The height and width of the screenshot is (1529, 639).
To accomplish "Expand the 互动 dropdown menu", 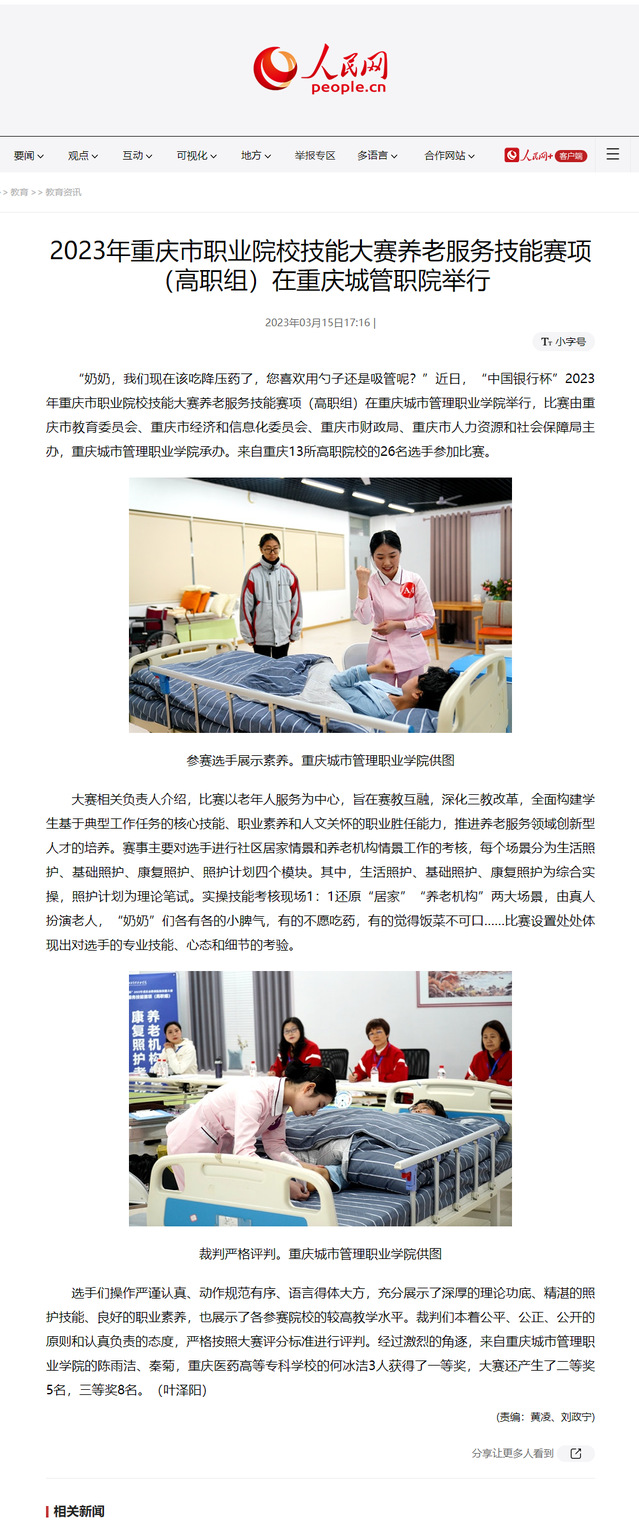I will [137, 156].
